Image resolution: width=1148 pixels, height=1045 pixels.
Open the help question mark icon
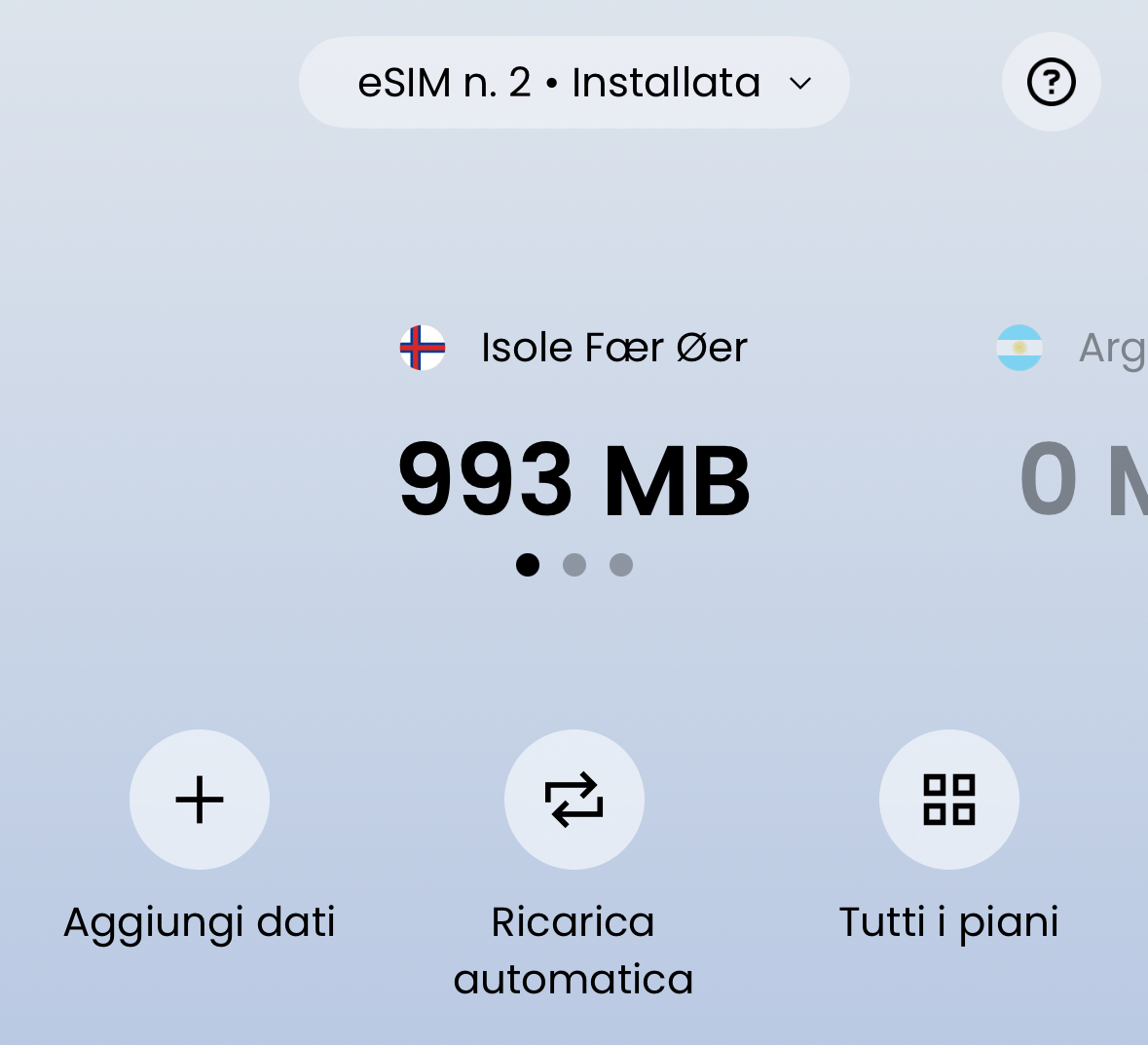pos(1051,82)
